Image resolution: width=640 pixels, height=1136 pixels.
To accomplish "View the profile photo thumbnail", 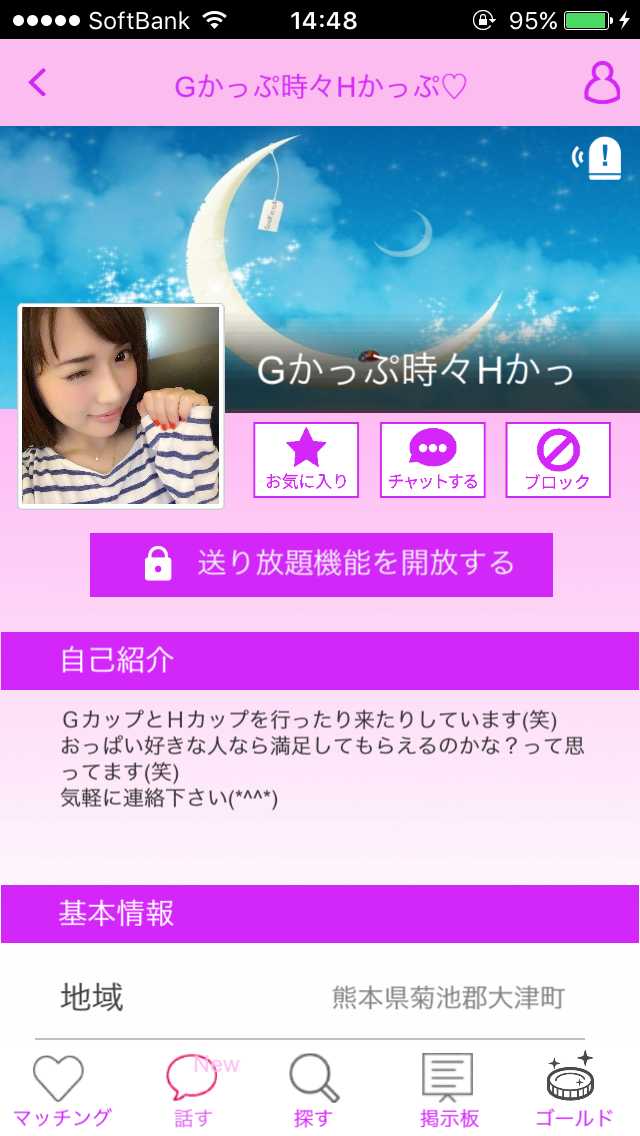I will [121, 406].
